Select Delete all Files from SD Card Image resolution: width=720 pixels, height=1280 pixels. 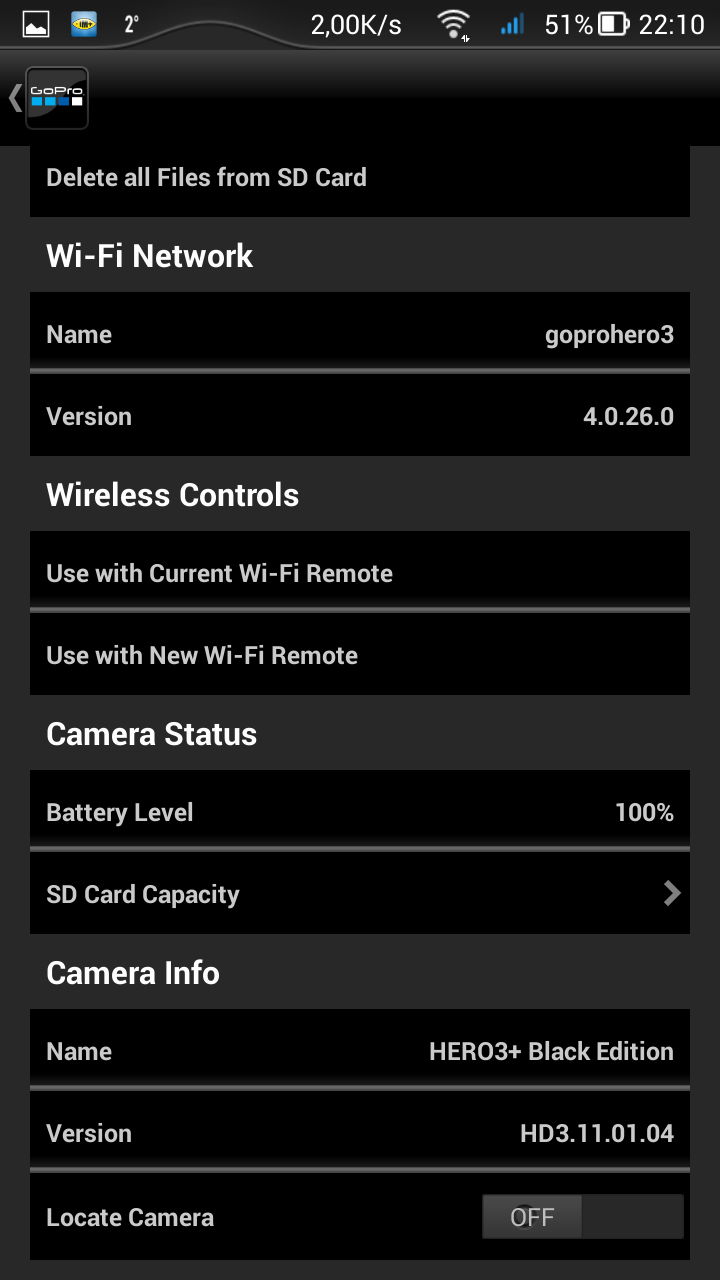[x=359, y=179]
